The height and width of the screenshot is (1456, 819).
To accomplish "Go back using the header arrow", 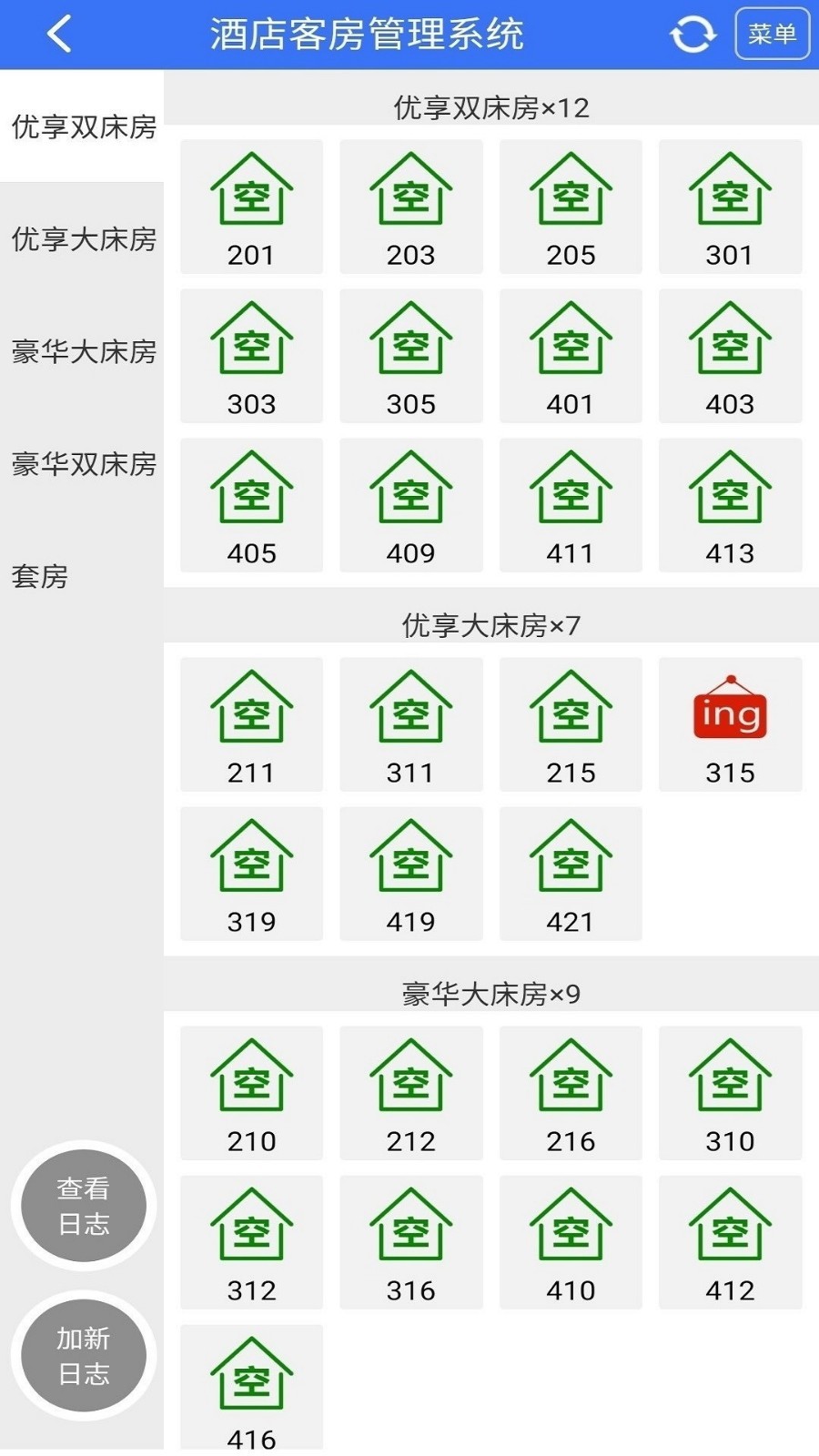I will click(59, 35).
